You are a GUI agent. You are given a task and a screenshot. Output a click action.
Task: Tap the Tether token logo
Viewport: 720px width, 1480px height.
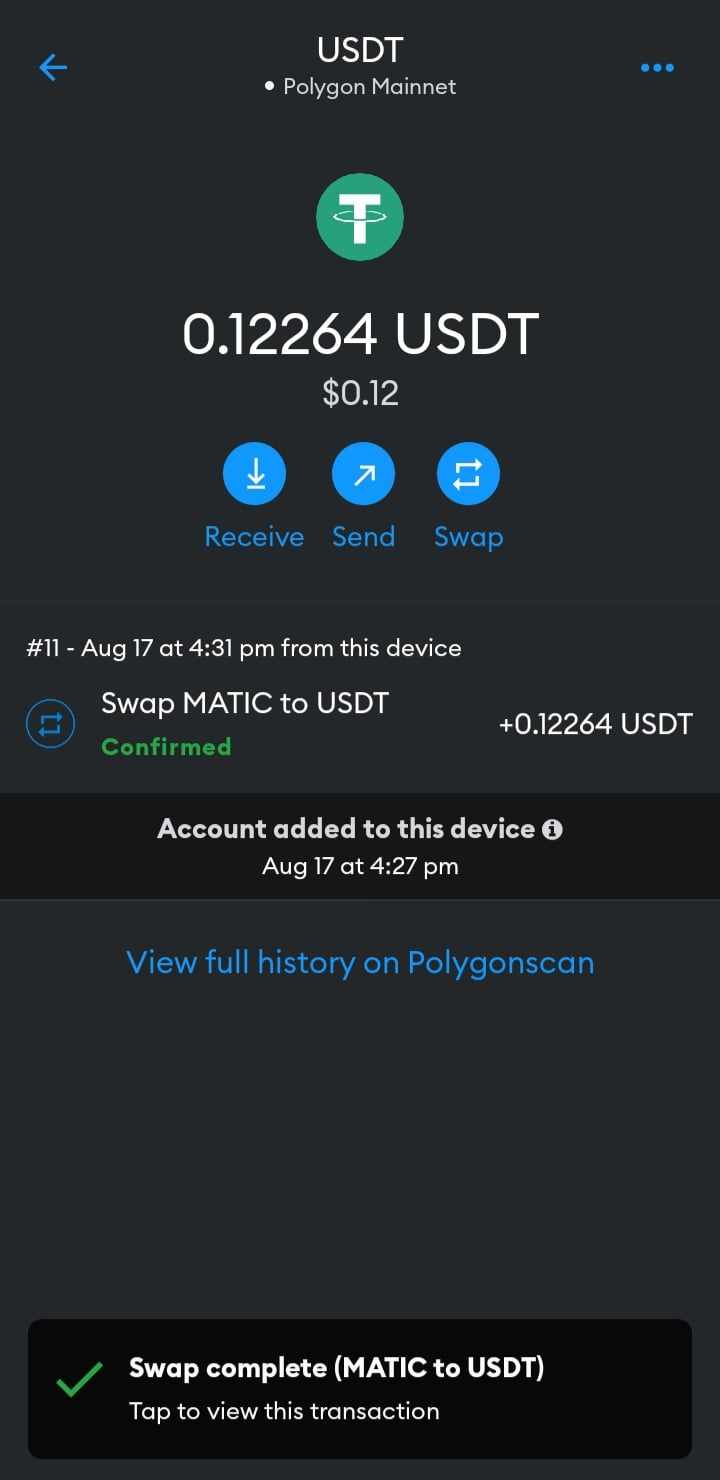coord(360,217)
